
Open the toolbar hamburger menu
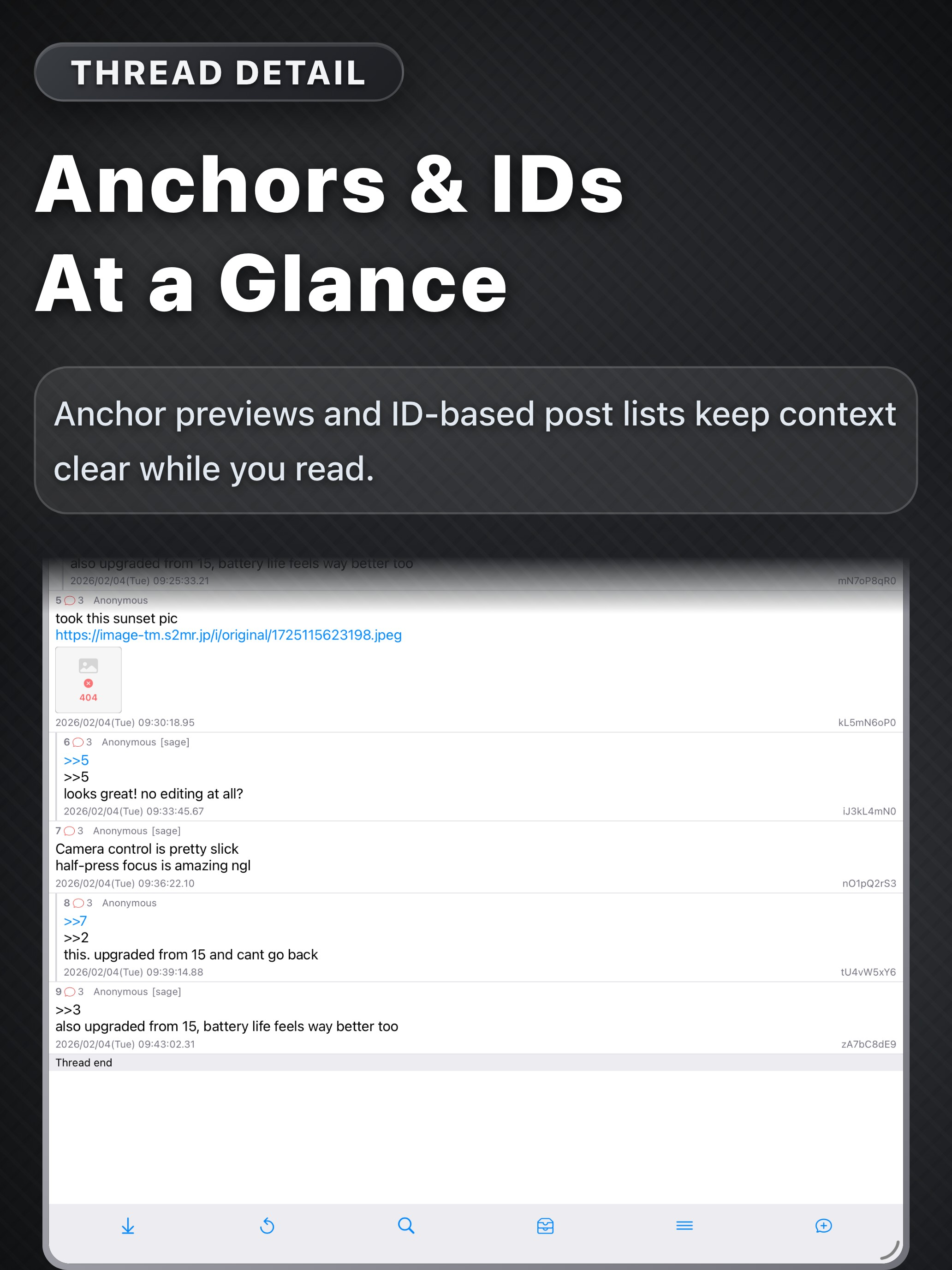tap(684, 1226)
